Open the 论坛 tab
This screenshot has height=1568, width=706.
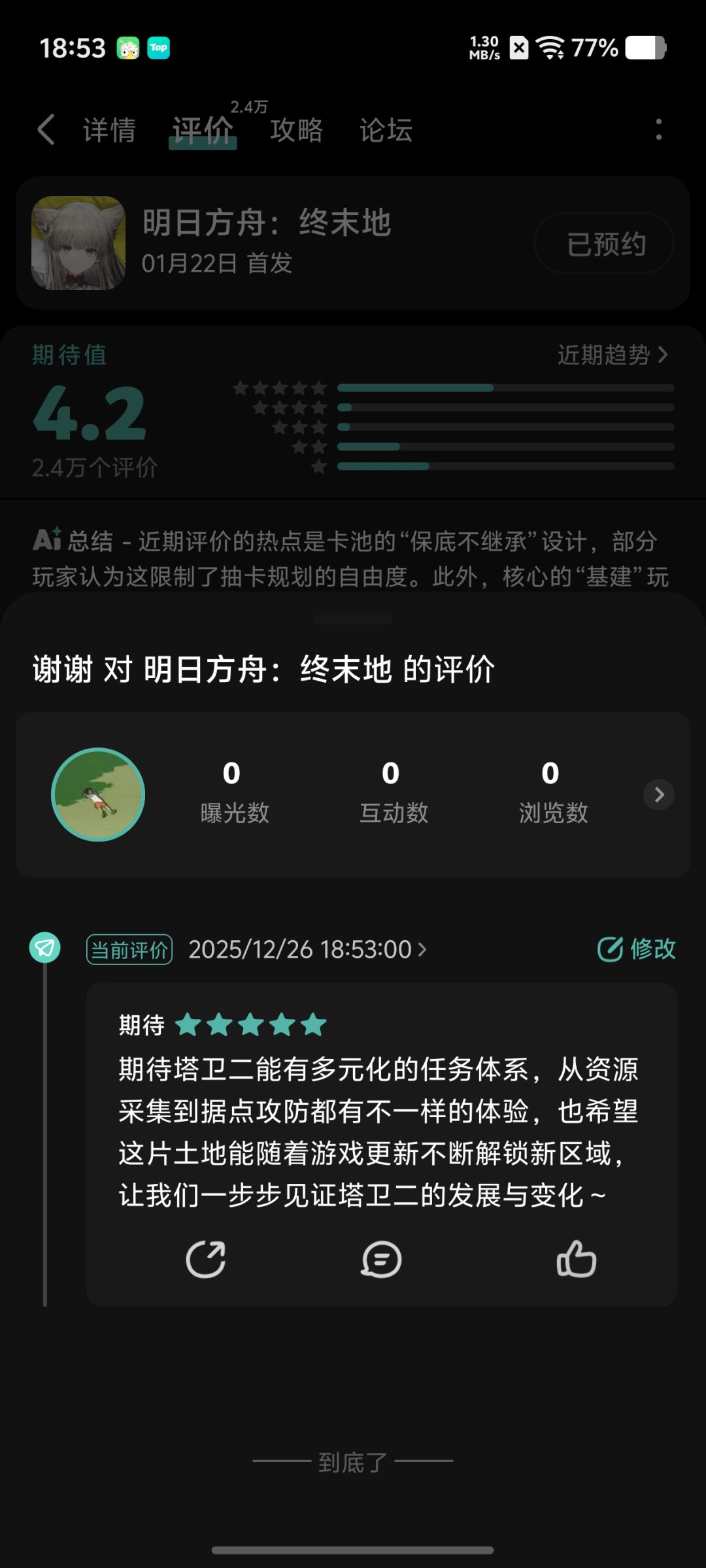[386, 130]
